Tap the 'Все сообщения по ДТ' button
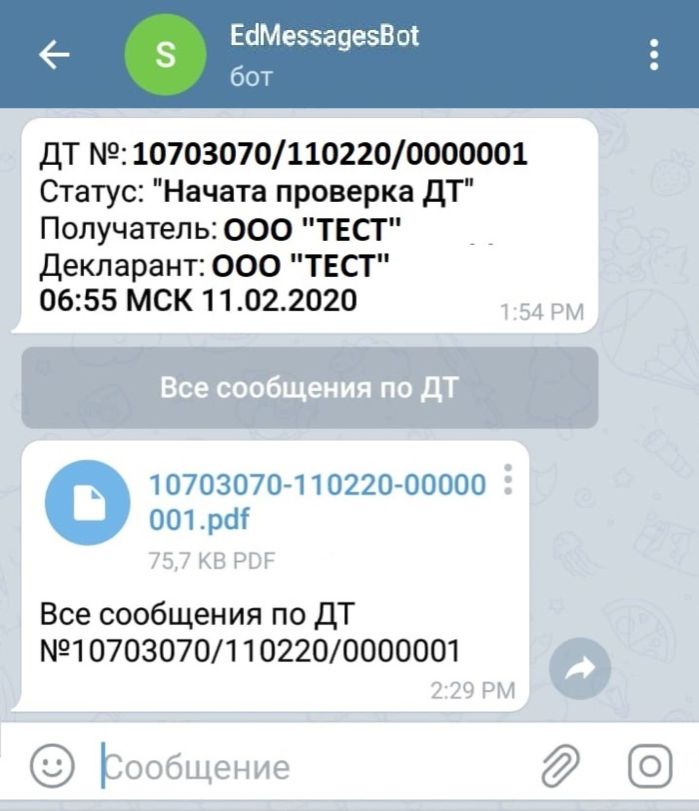Viewport: 699px width, 811px height. [x=310, y=388]
